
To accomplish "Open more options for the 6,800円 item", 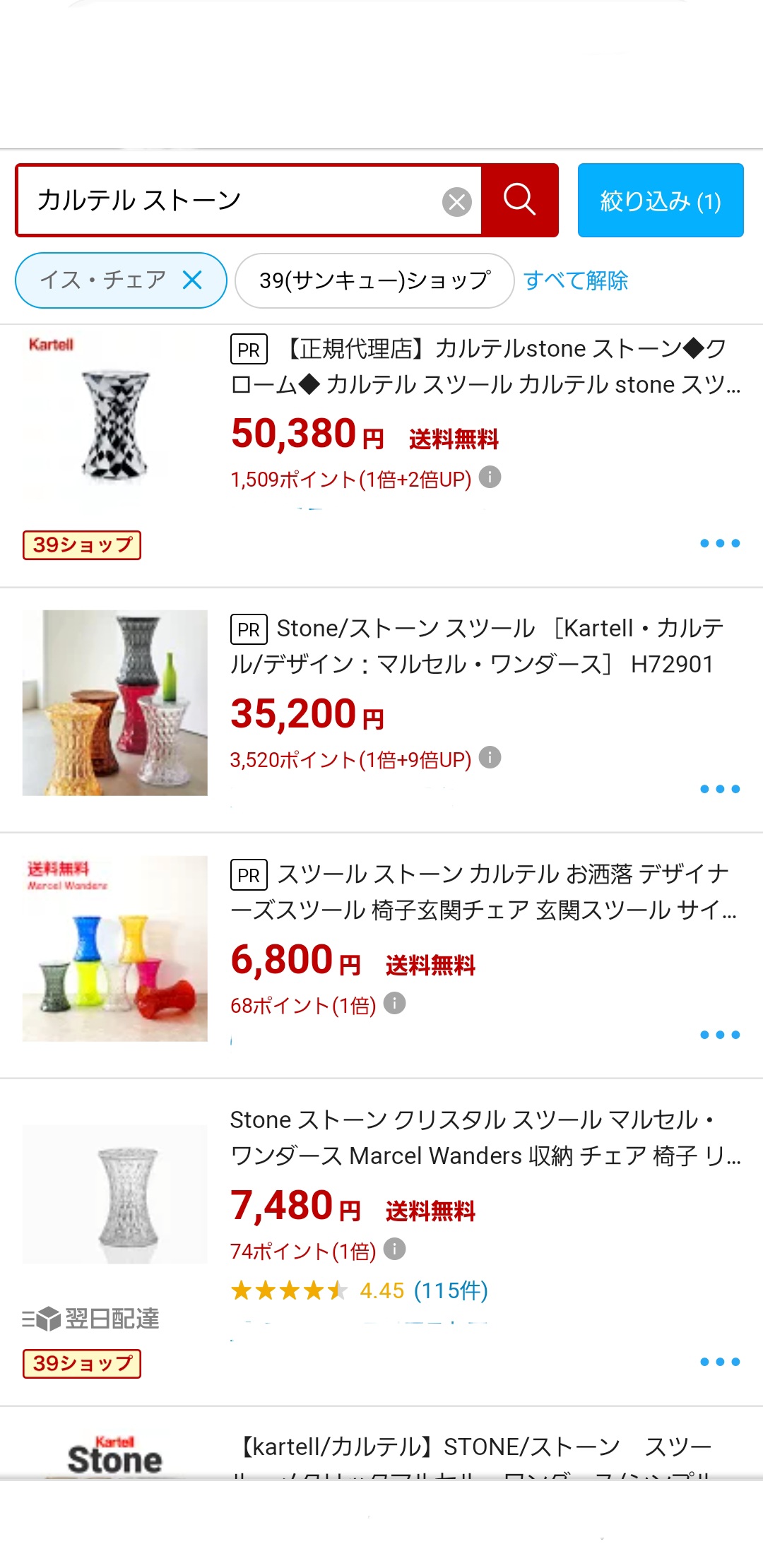I will pos(719,1035).
